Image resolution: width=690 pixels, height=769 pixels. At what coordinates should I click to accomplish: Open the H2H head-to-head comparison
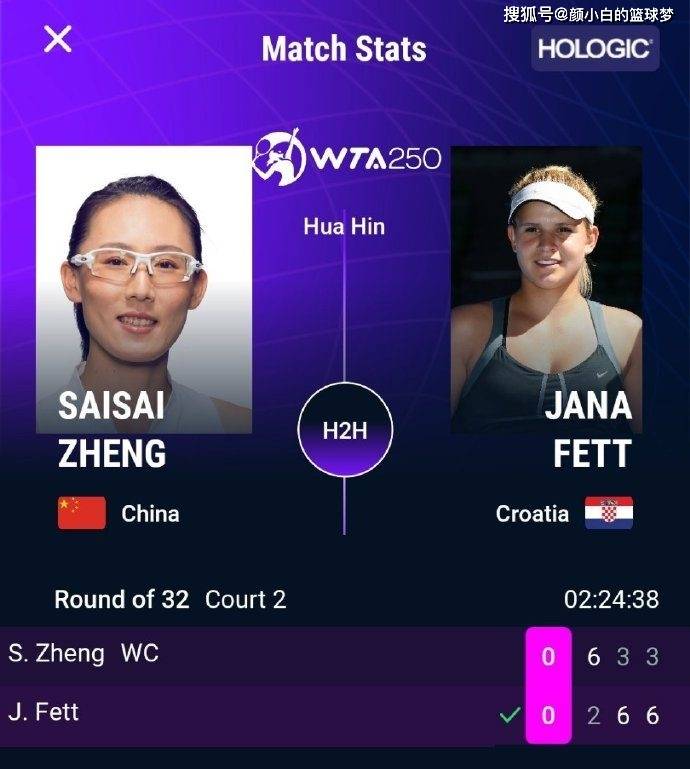coord(345,431)
